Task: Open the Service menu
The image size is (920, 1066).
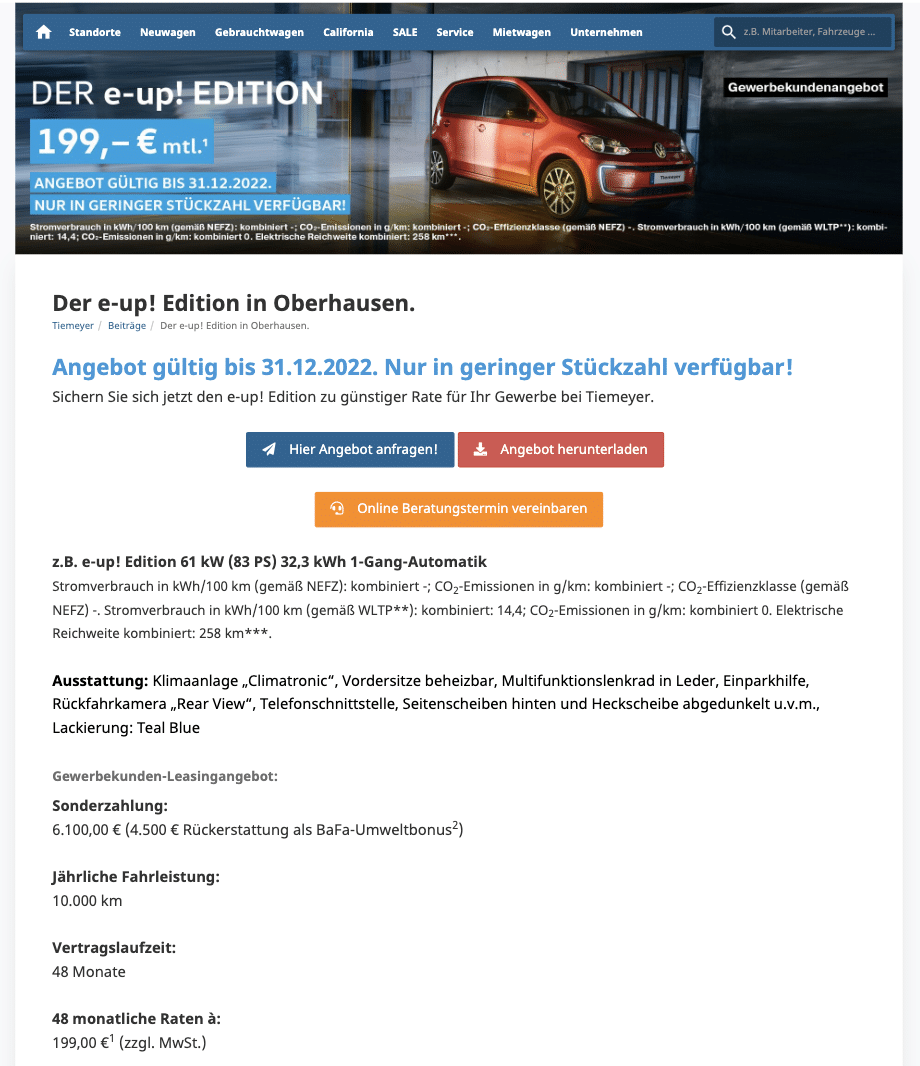Action: click(455, 32)
